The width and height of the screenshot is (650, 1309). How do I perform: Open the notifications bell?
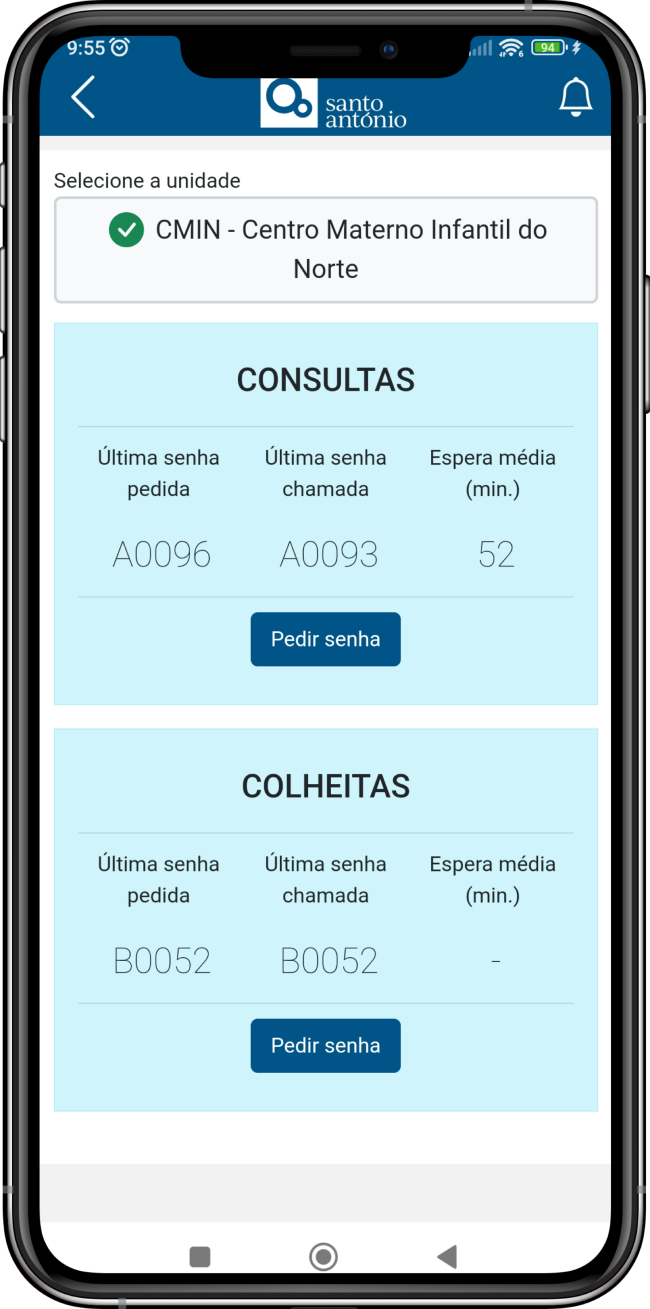(575, 98)
